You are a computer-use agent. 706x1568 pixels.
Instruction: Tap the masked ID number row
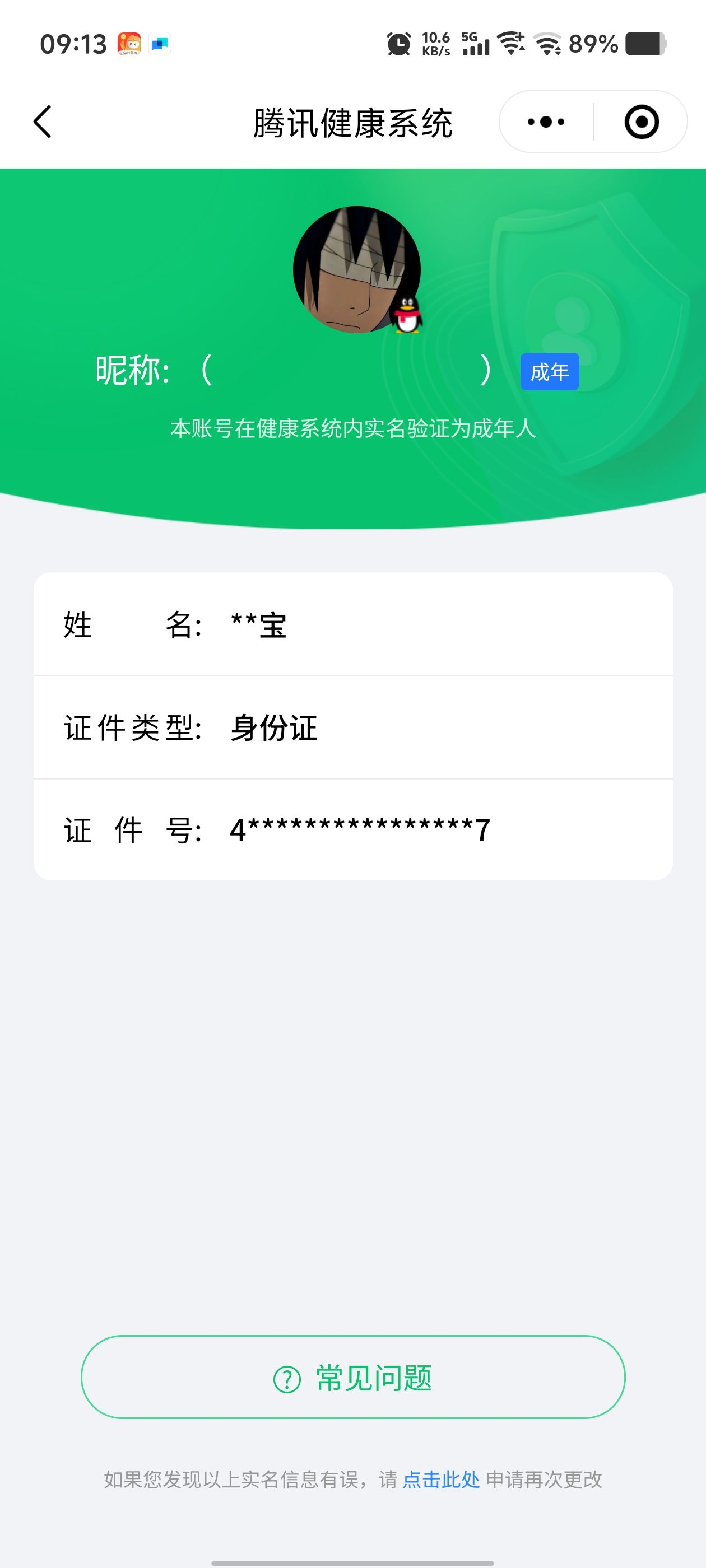click(x=354, y=830)
